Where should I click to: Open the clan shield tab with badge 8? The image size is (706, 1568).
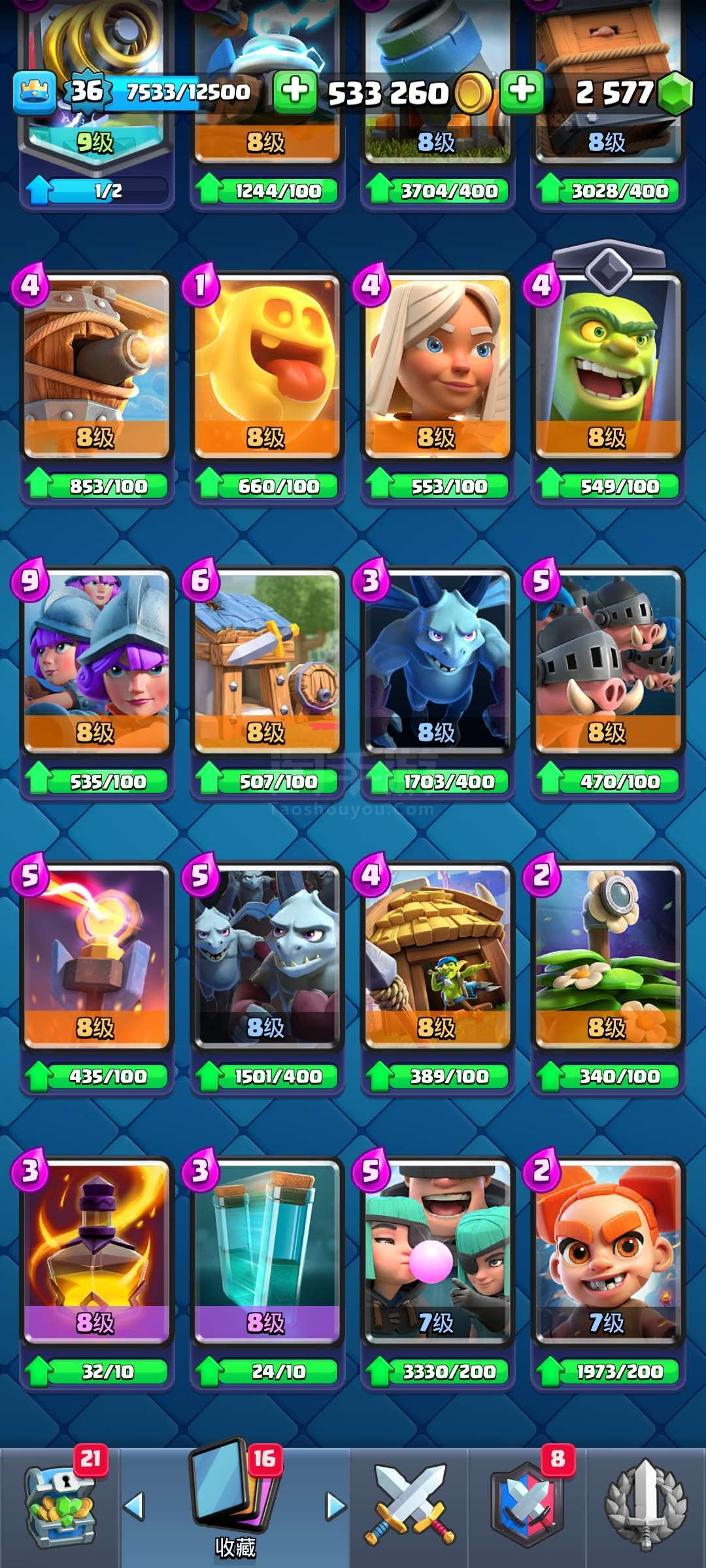tap(527, 1507)
